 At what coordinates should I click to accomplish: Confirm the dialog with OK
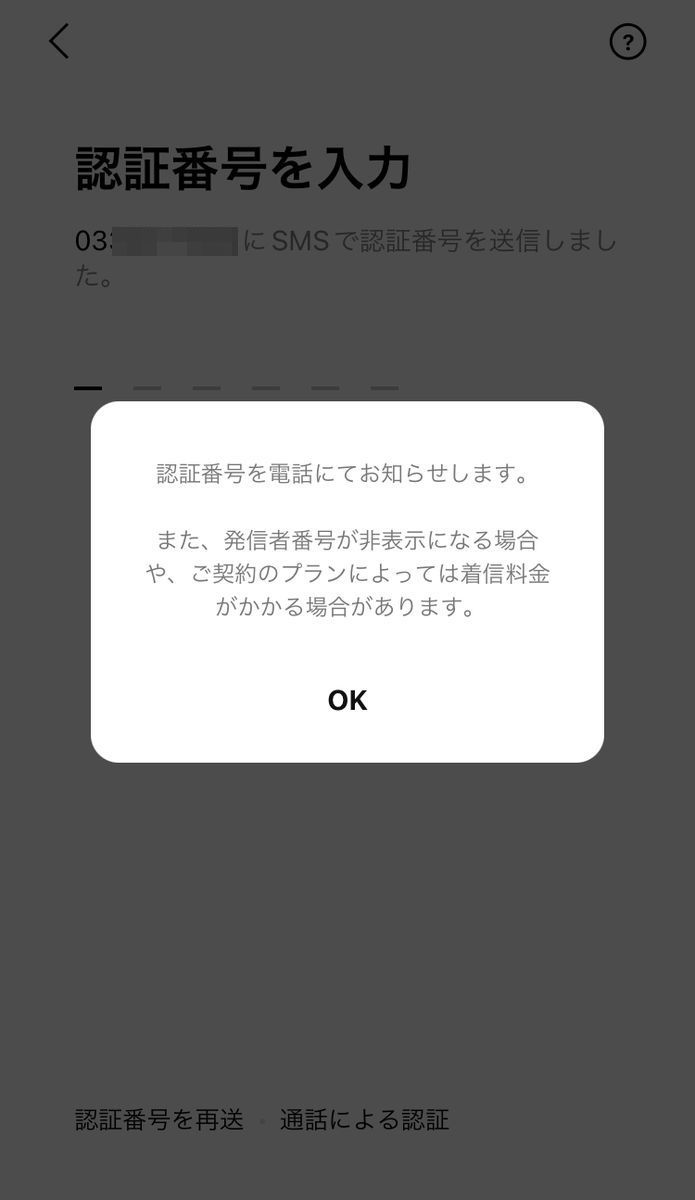tap(347, 700)
